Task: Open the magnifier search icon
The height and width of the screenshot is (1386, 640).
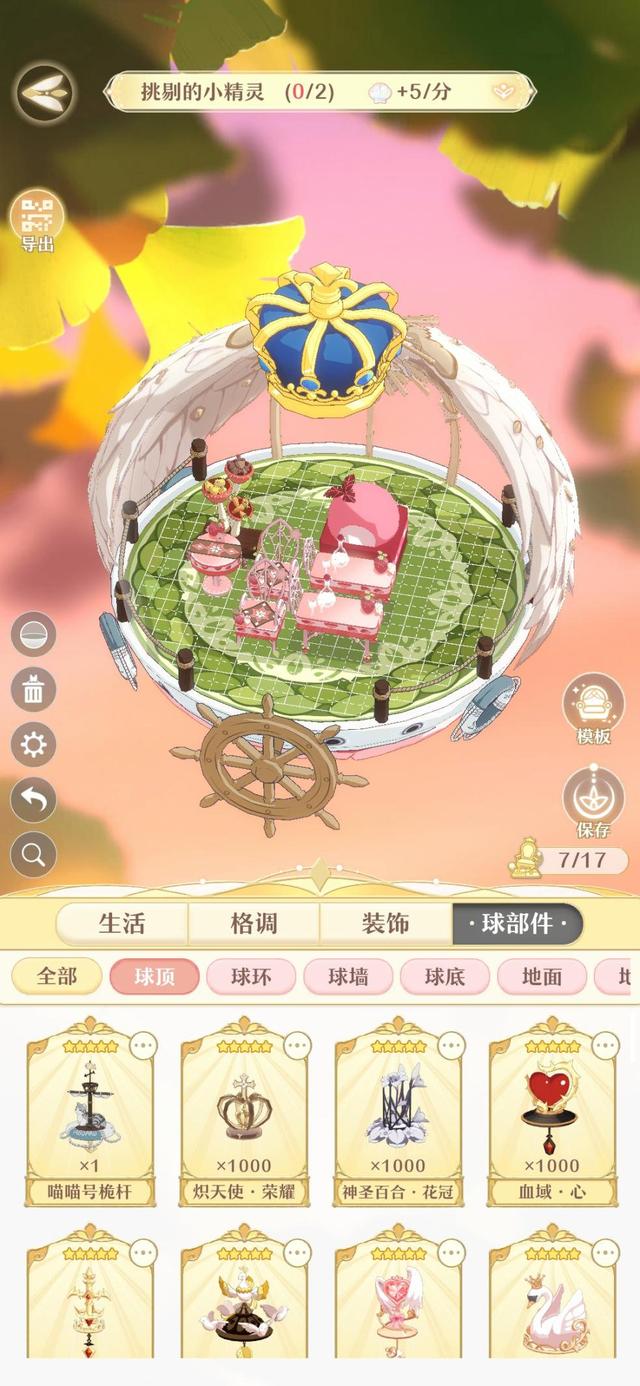Action: click(33, 854)
